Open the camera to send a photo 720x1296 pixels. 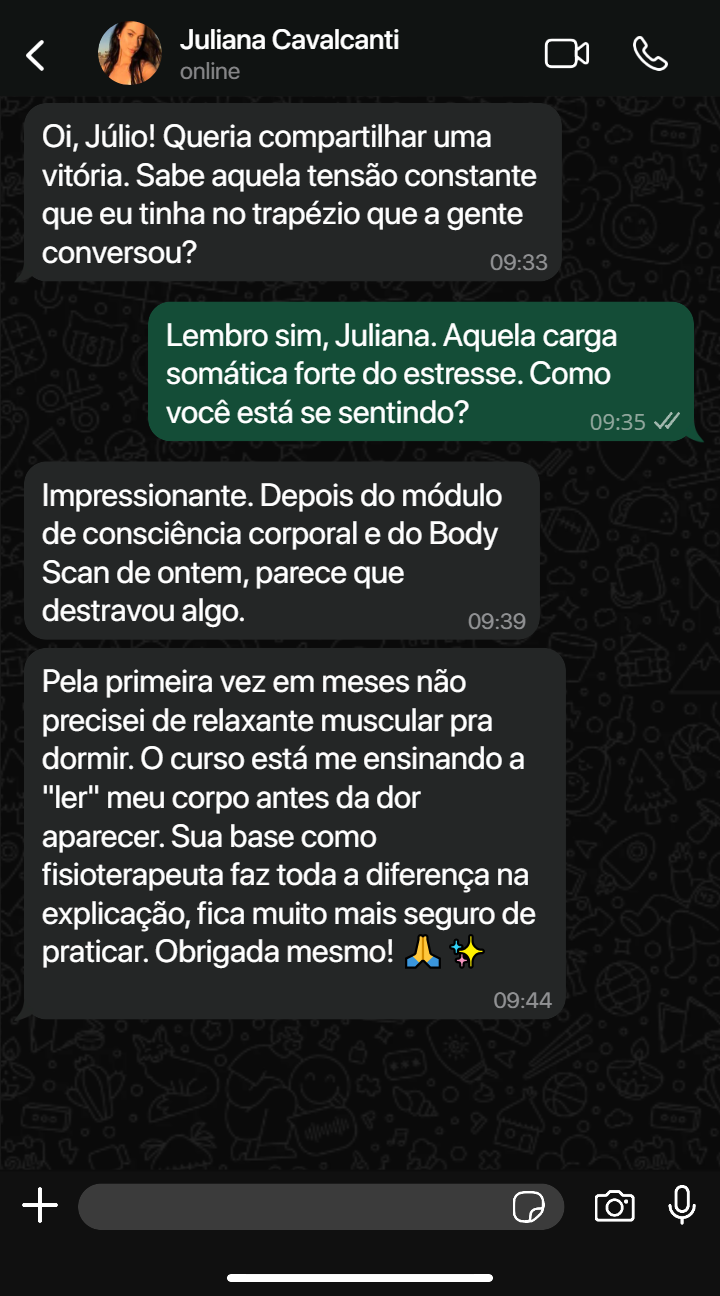coord(614,1207)
